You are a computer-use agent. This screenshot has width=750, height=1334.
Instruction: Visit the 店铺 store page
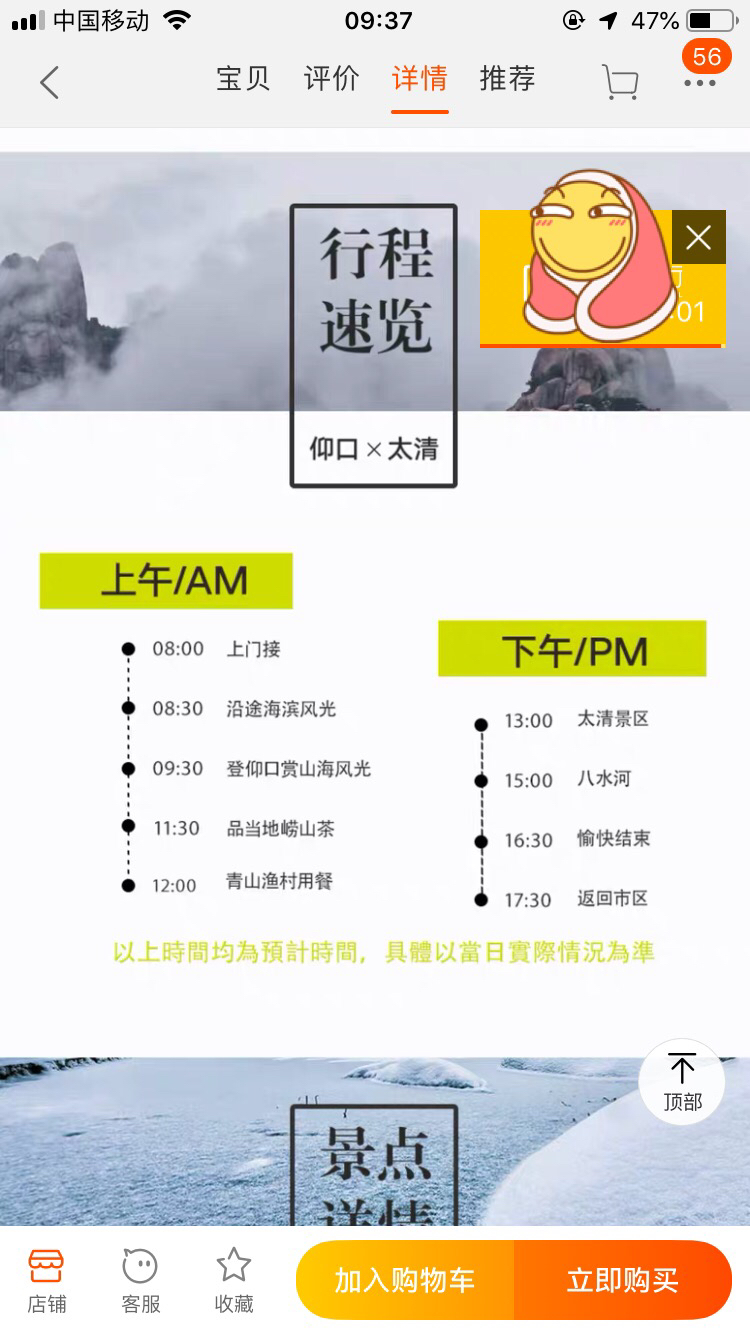click(x=46, y=1281)
